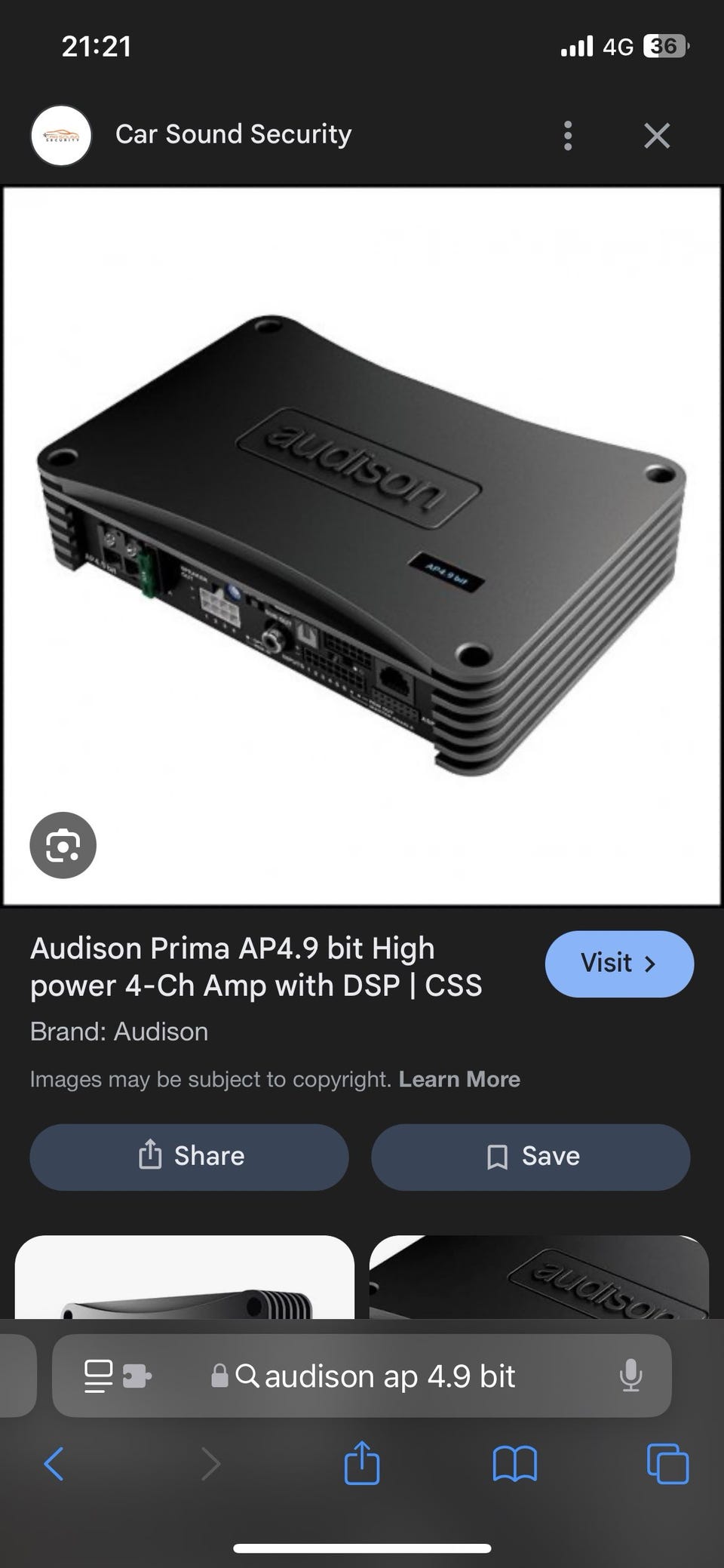Open Safari bookmarks
Image resolution: width=724 pixels, height=1568 pixels.
(x=514, y=1465)
